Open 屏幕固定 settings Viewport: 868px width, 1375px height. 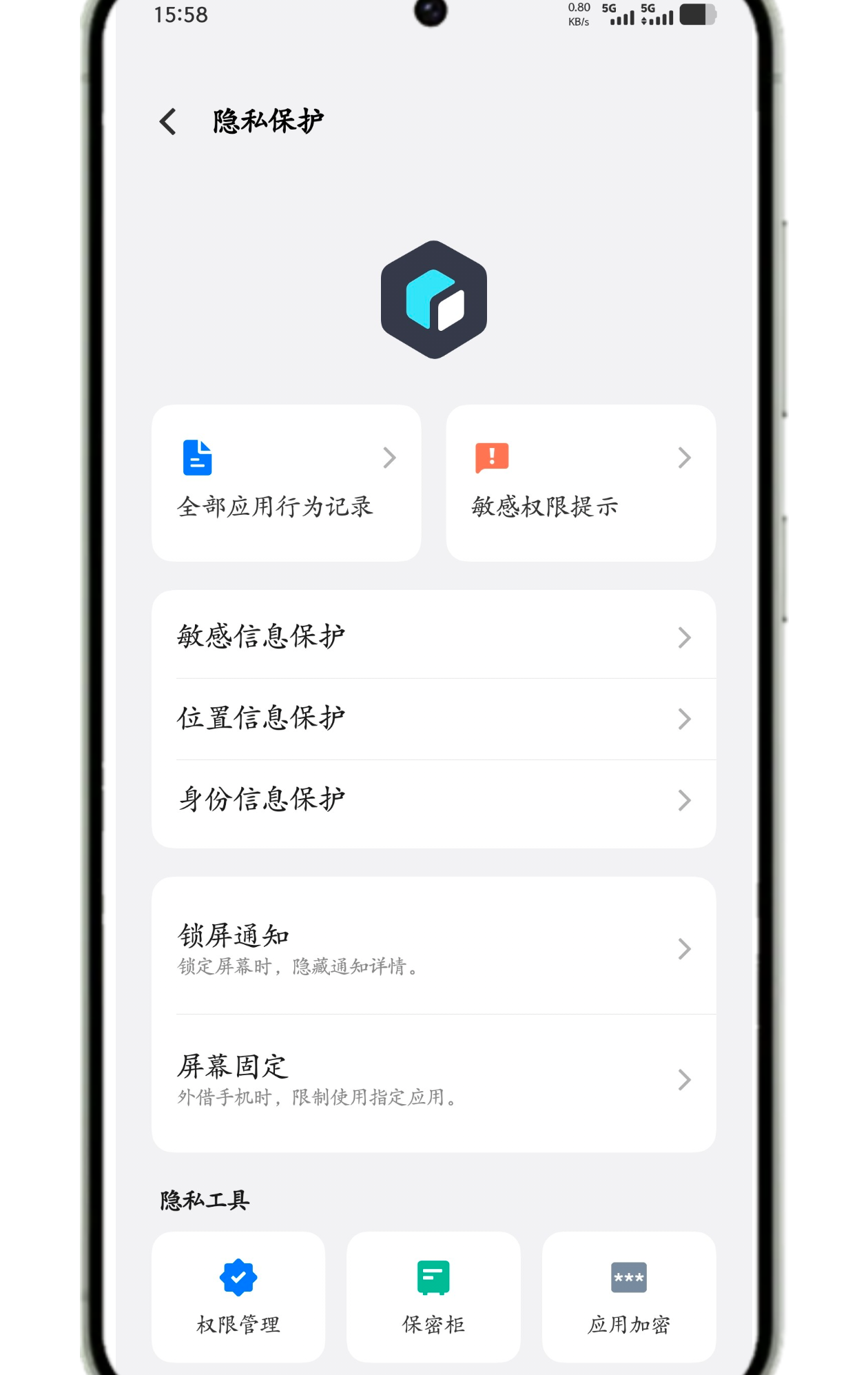tap(434, 1079)
